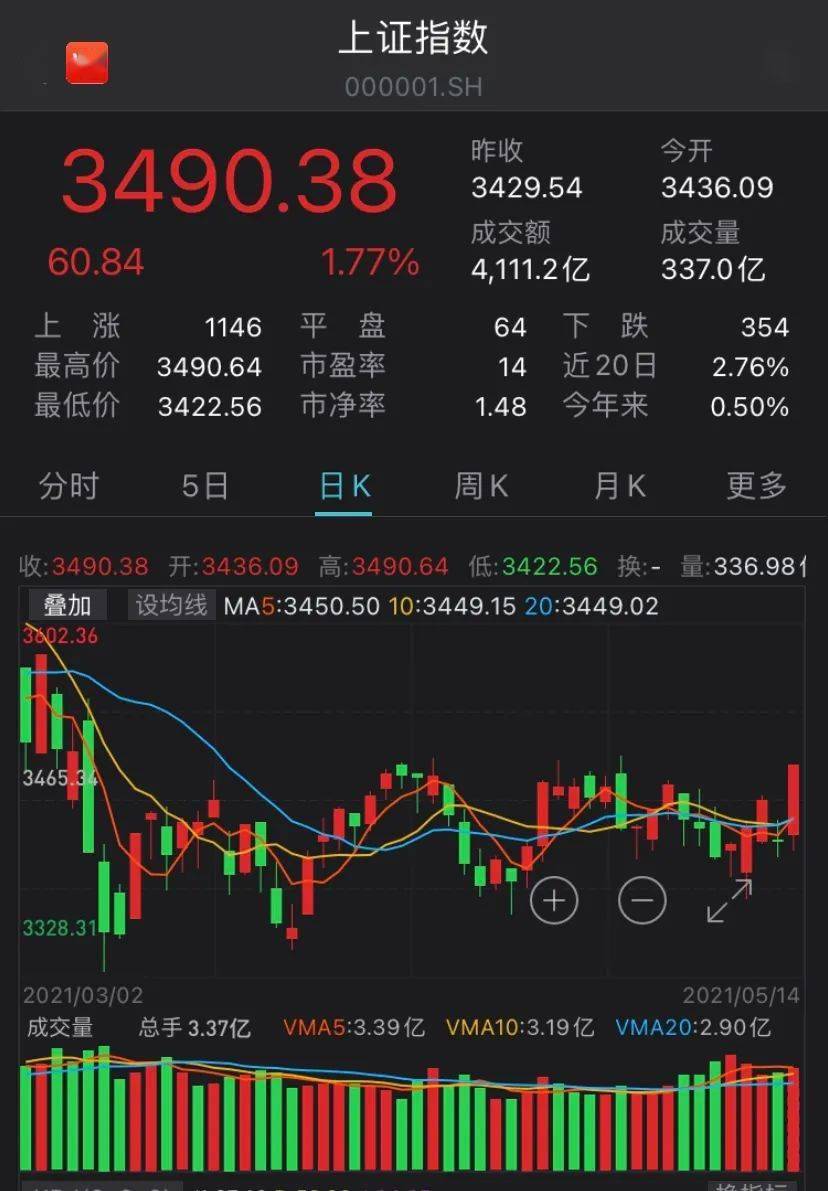
Task: Open the 月K chart tab
Action: (x=619, y=486)
